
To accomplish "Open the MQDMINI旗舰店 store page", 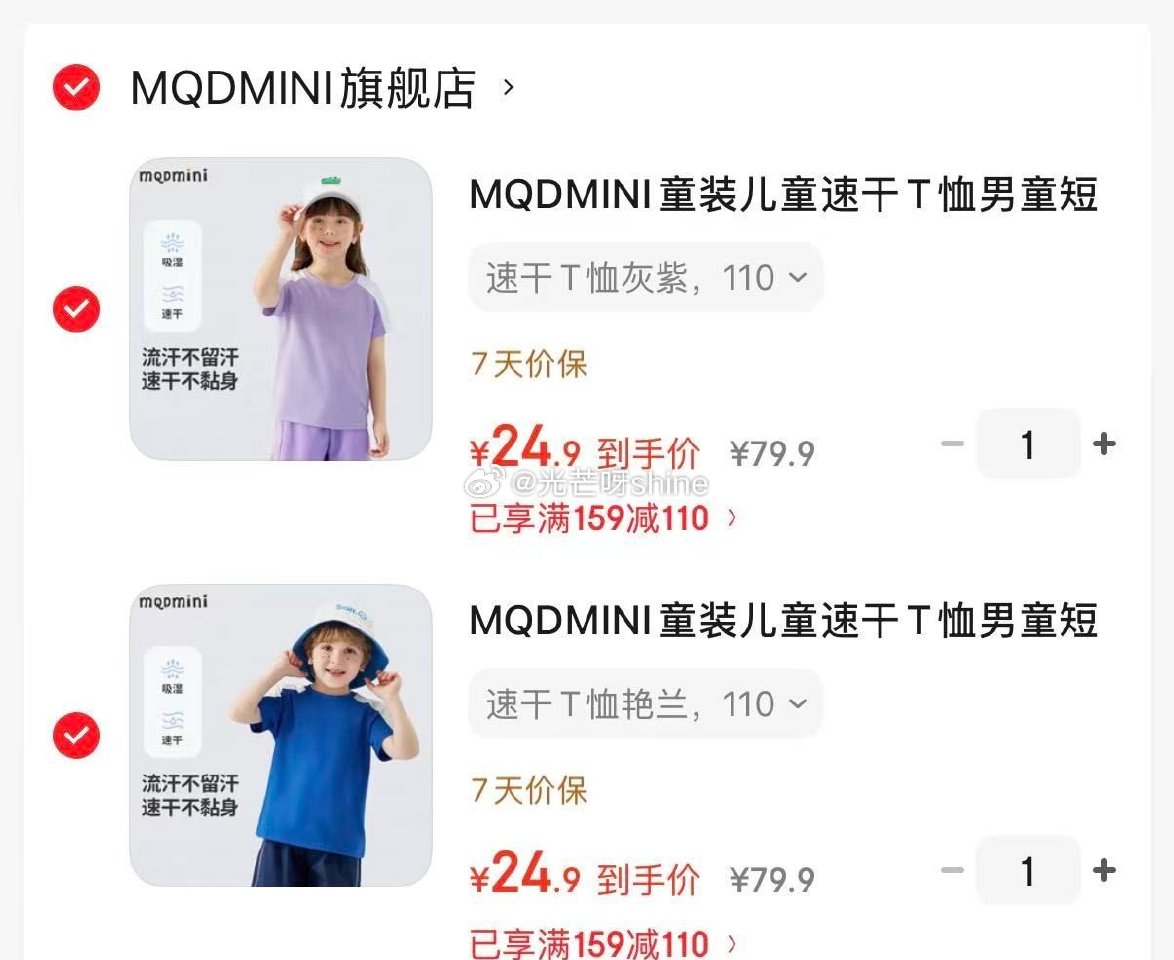I will (305, 88).
